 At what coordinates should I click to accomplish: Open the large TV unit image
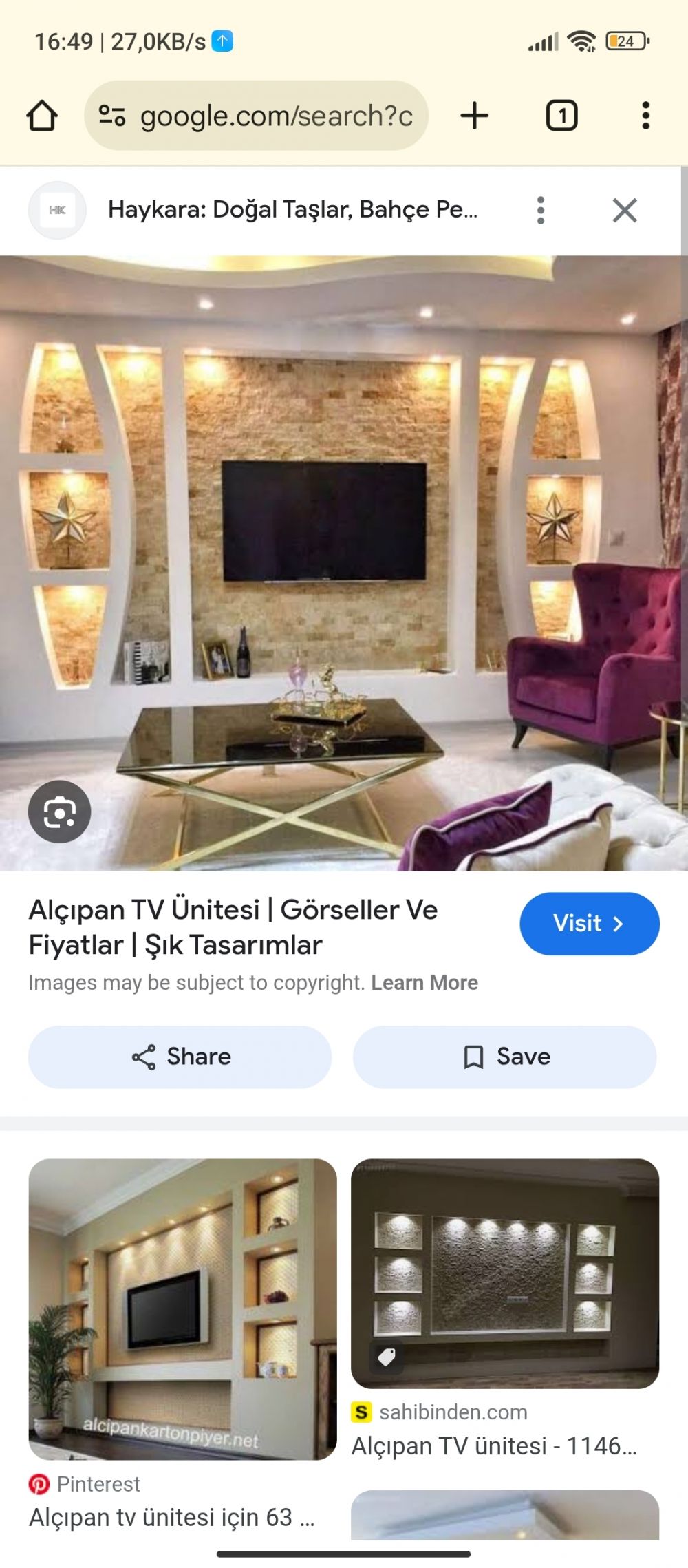pyautogui.click(x=344, y=563)
